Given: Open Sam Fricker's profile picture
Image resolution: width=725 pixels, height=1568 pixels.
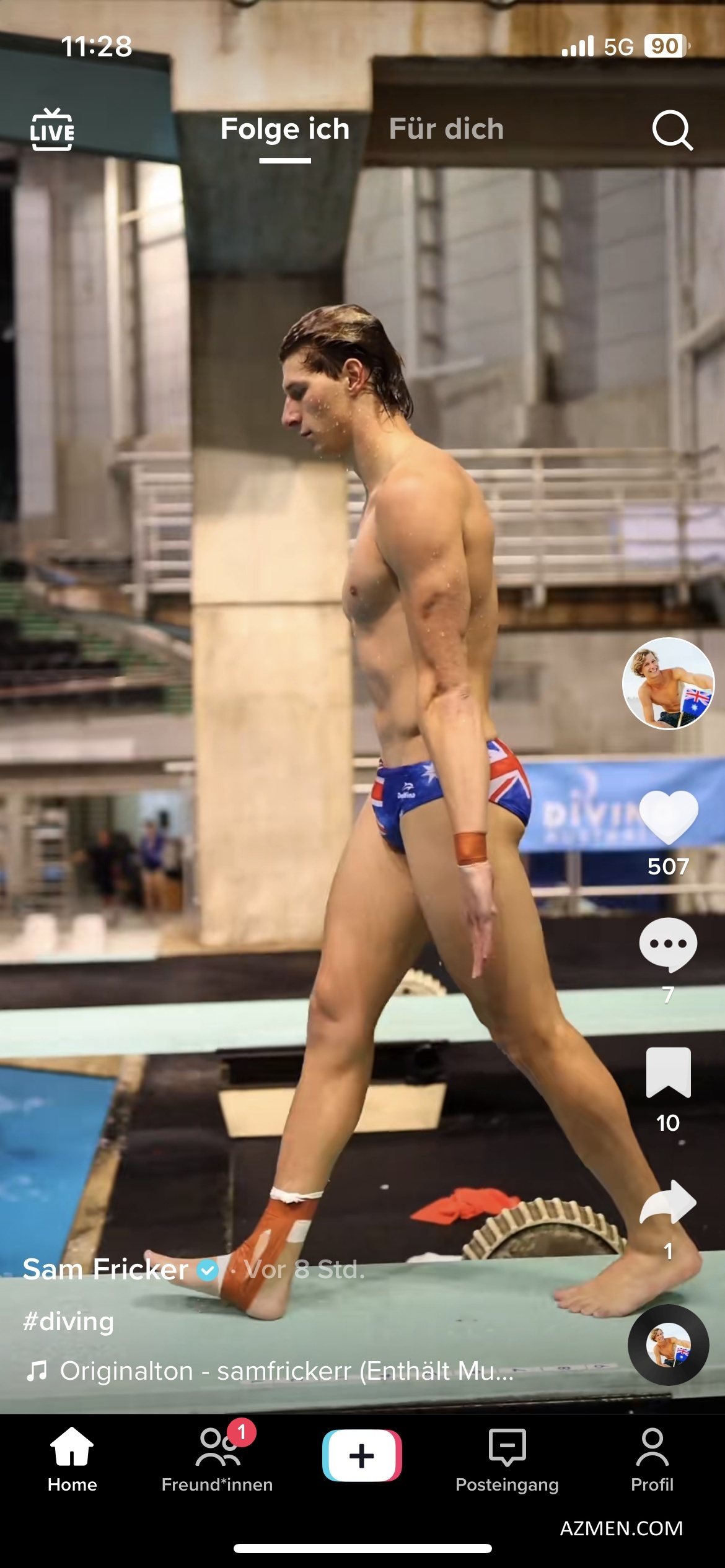Looking at the screenshot, I should click(668, 683).
